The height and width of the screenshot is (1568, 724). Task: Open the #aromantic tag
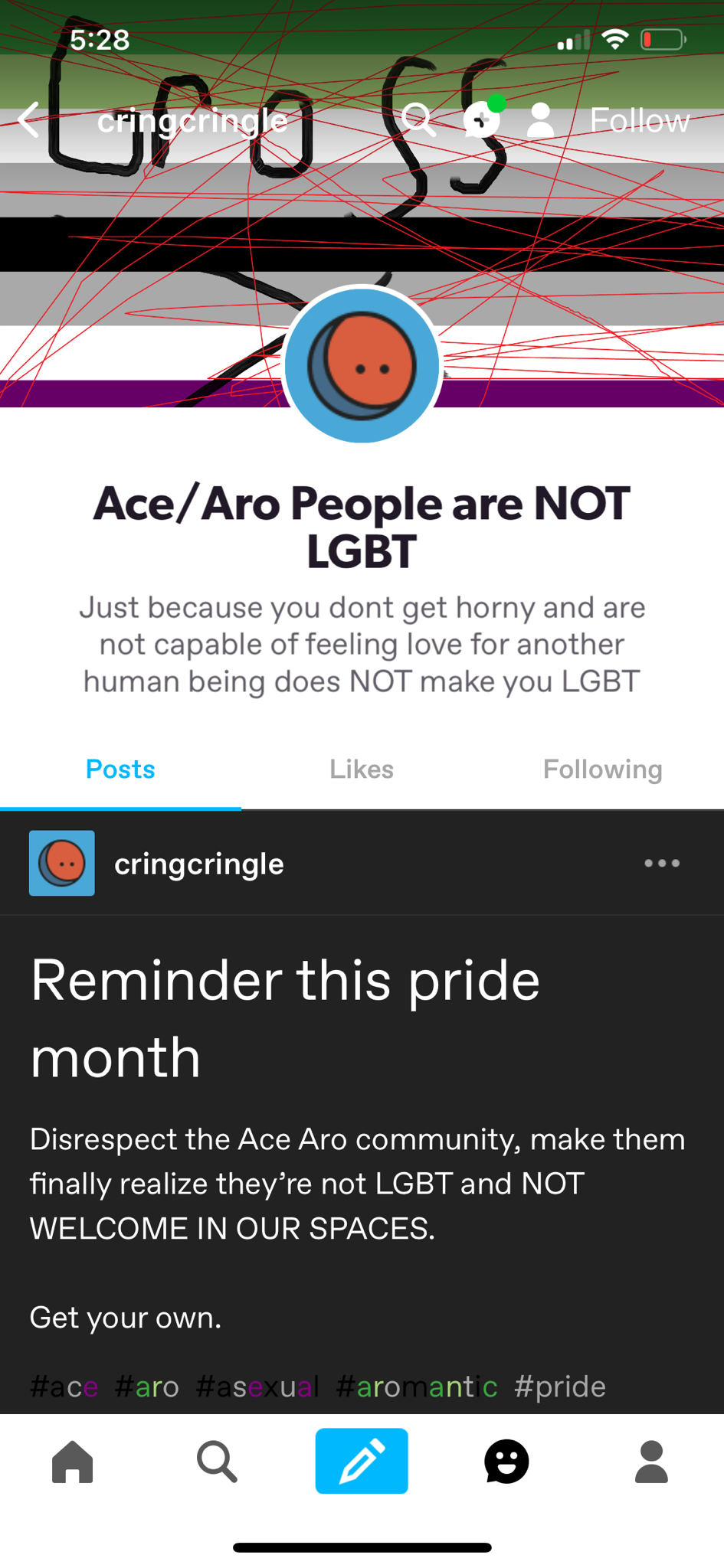[x=417, y=1387]
